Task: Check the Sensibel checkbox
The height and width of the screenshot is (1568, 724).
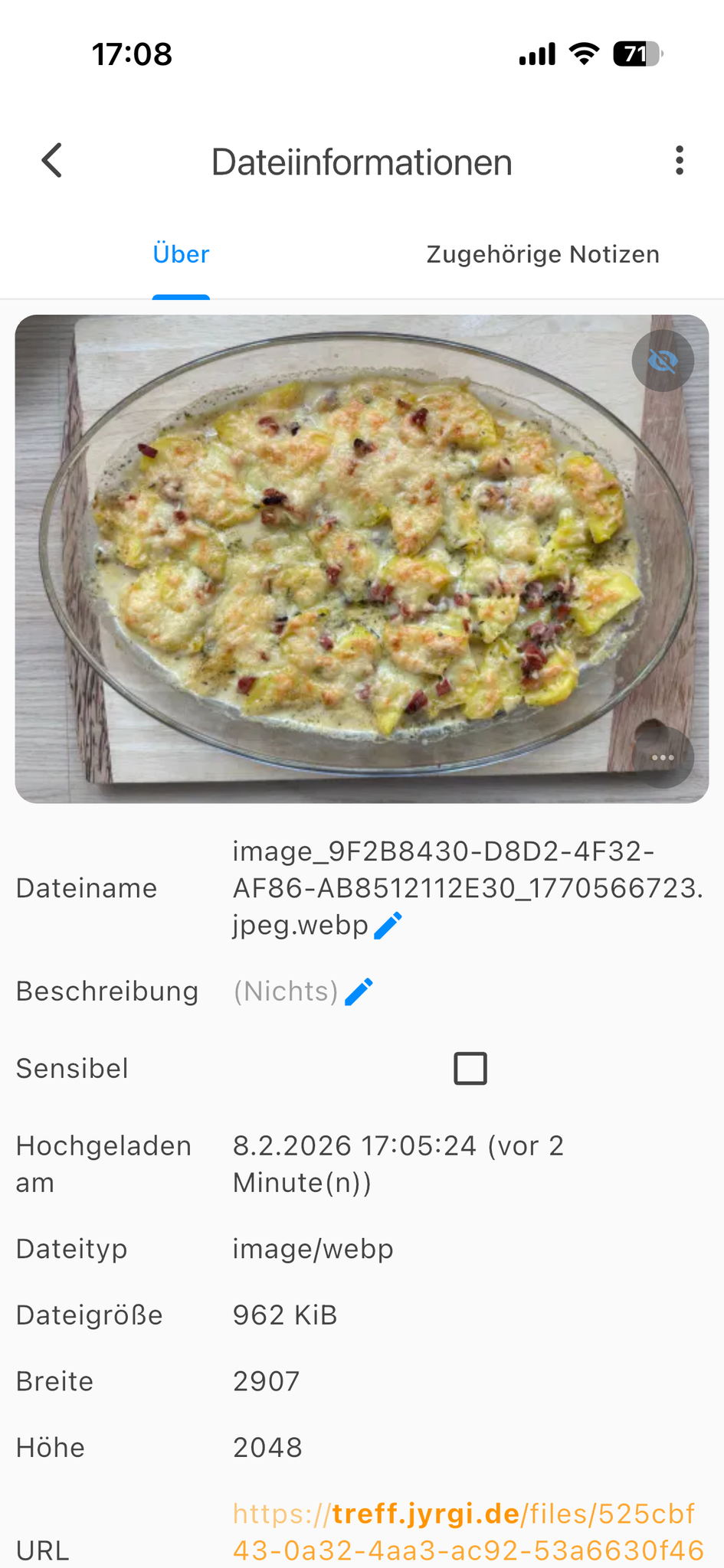Action: pyautogui.click(x=470, y=1068)
